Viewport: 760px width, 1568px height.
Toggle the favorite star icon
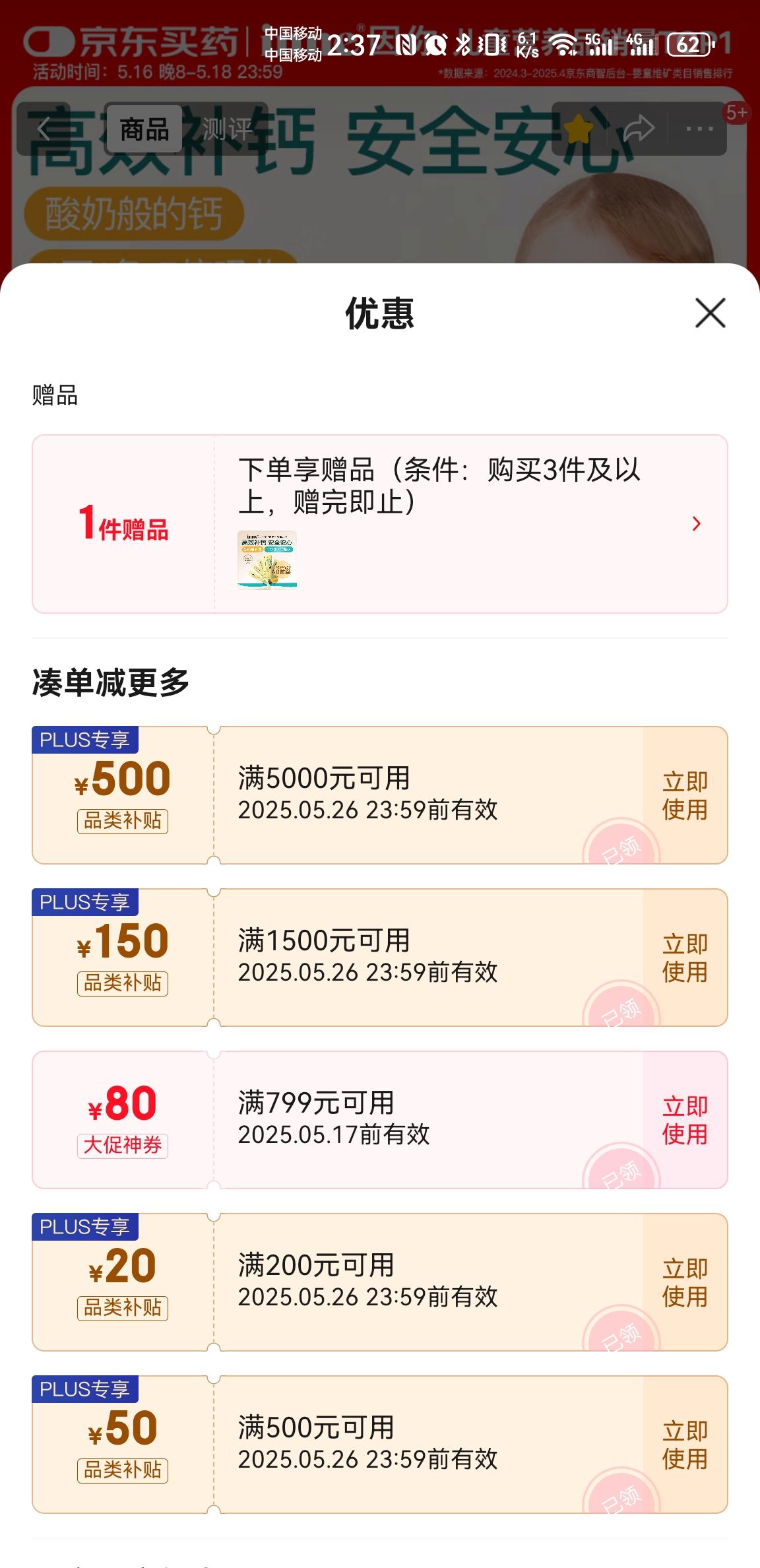(x=579, y=129)
